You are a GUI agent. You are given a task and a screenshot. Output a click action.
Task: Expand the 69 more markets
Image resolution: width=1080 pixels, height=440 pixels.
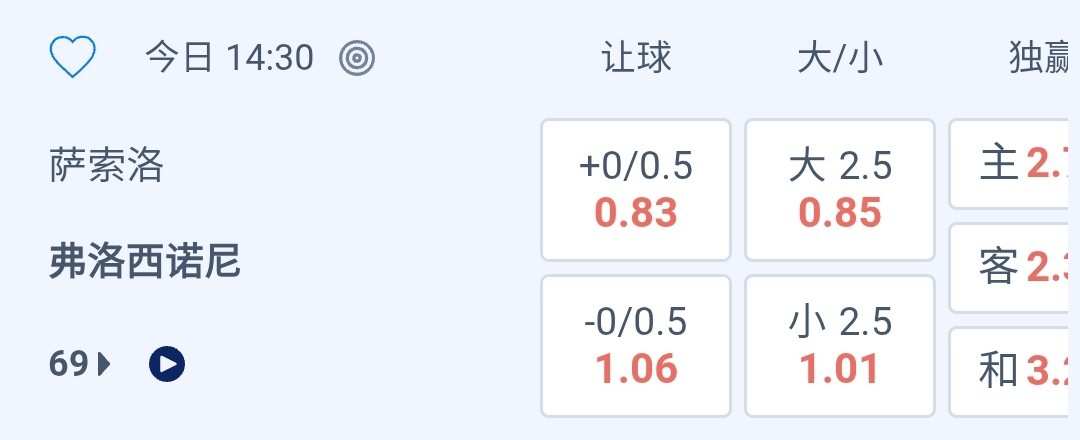(x=80, y=364)
